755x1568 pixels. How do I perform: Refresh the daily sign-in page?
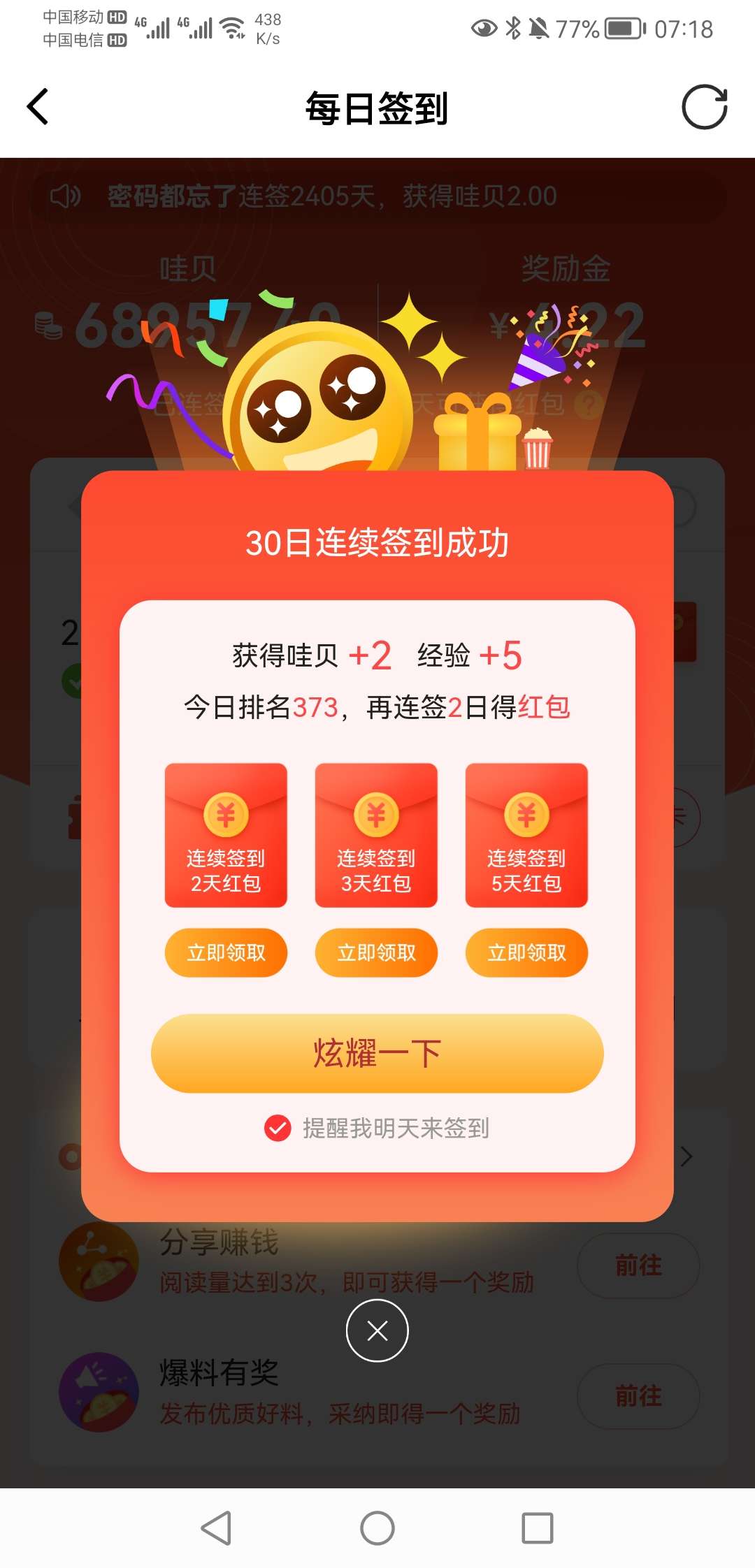click(704, 107)
